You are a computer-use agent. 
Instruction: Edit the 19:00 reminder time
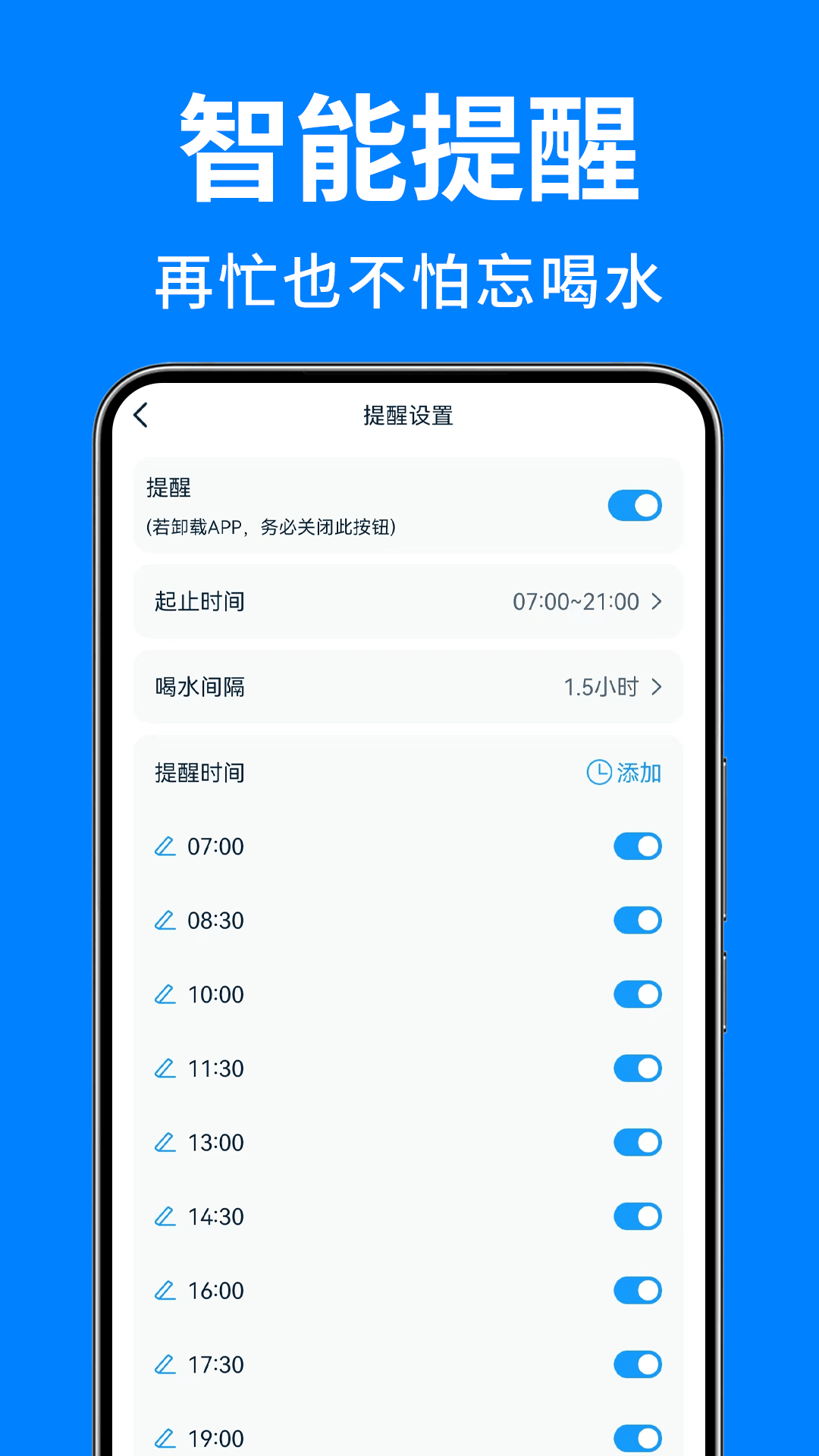(163, 1438)
